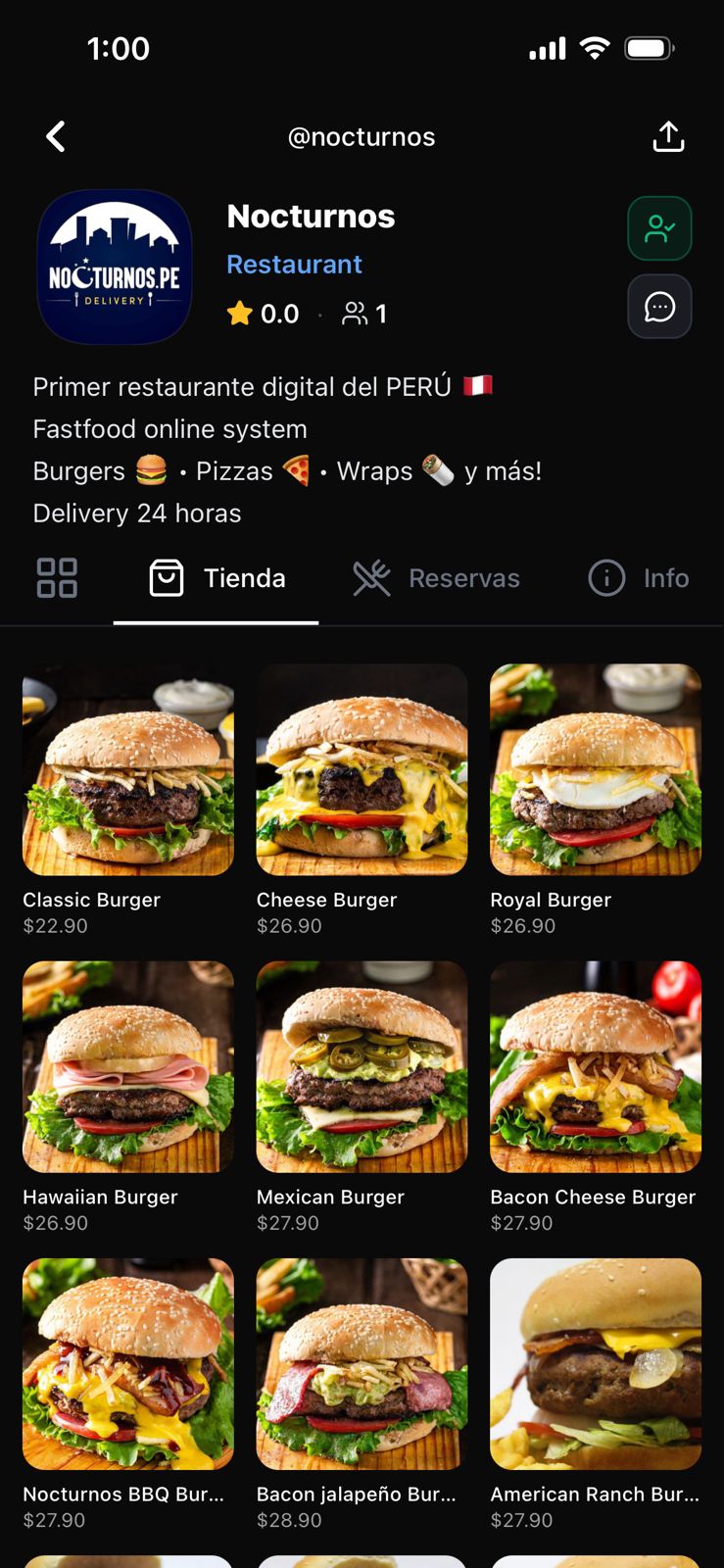Share the @nocturnos profile

(668, 136)
